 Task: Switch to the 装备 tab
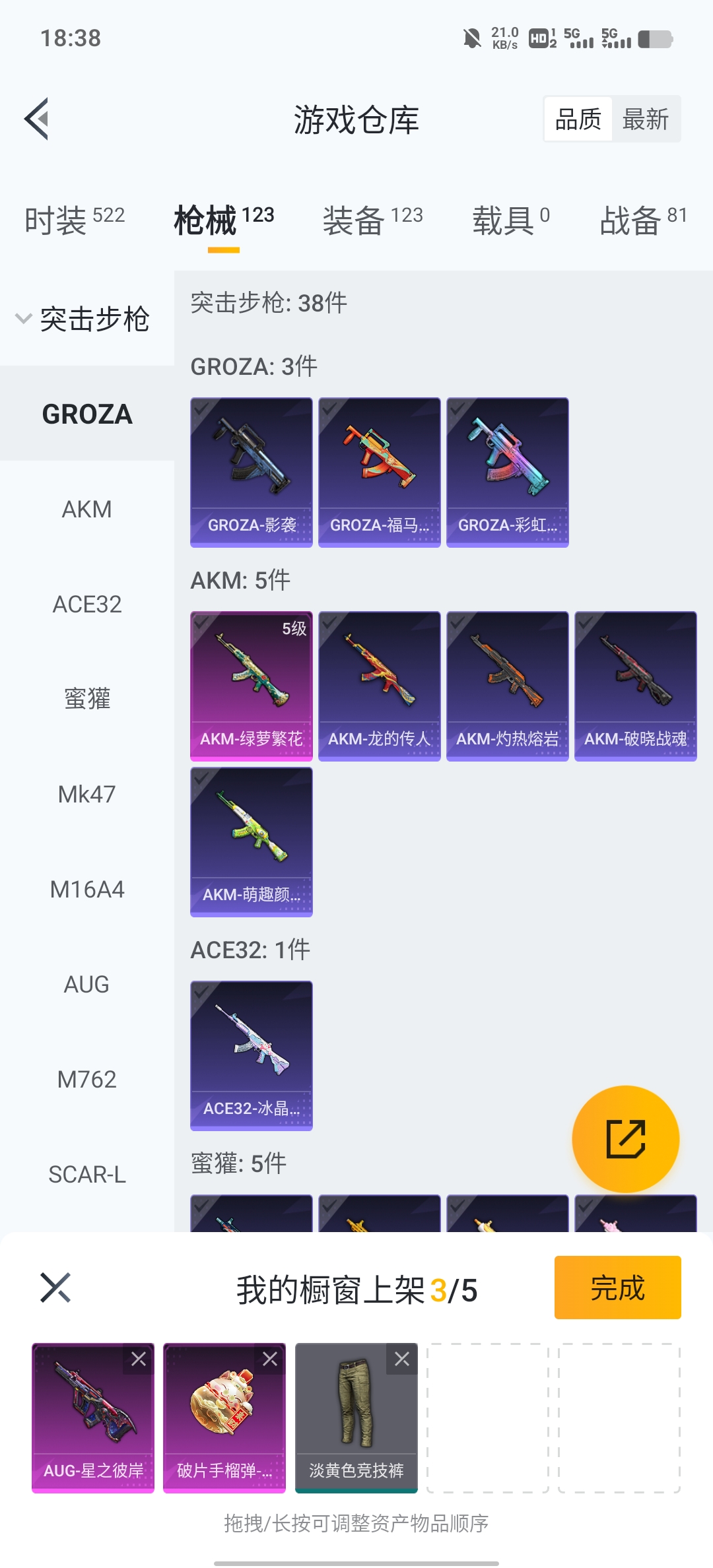[x=372, y=220]
